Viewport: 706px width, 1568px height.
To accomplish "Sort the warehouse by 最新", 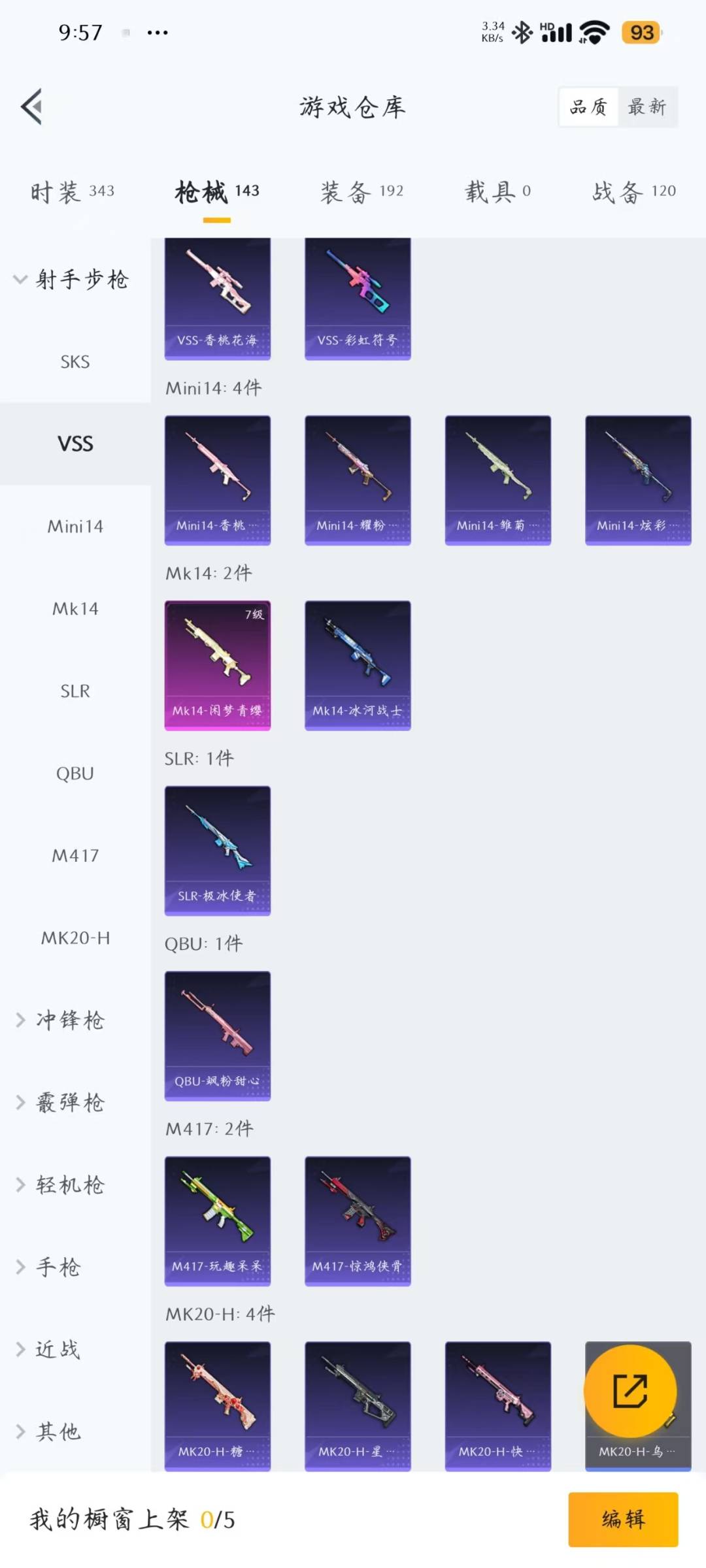I will tap(647, 106).
